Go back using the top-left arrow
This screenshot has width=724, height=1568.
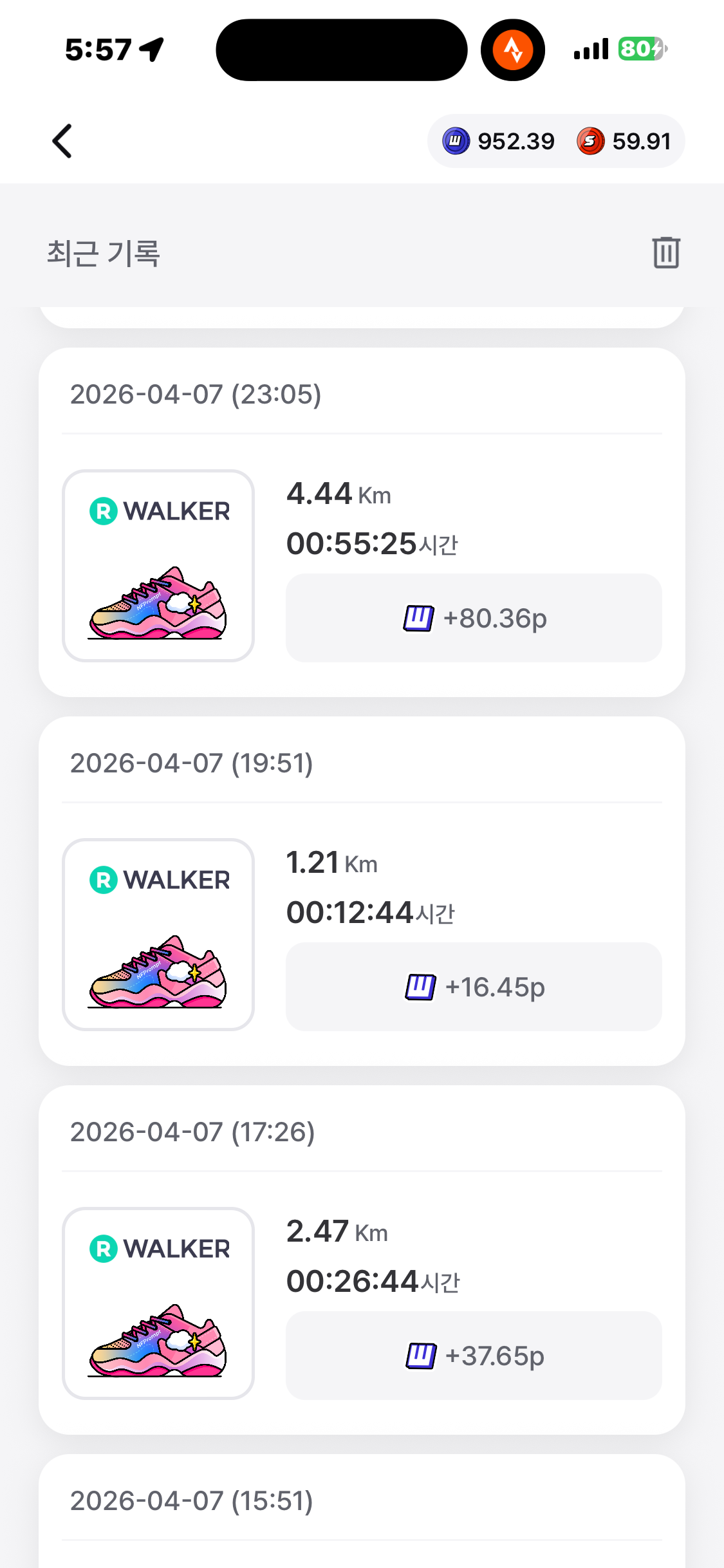62,141
